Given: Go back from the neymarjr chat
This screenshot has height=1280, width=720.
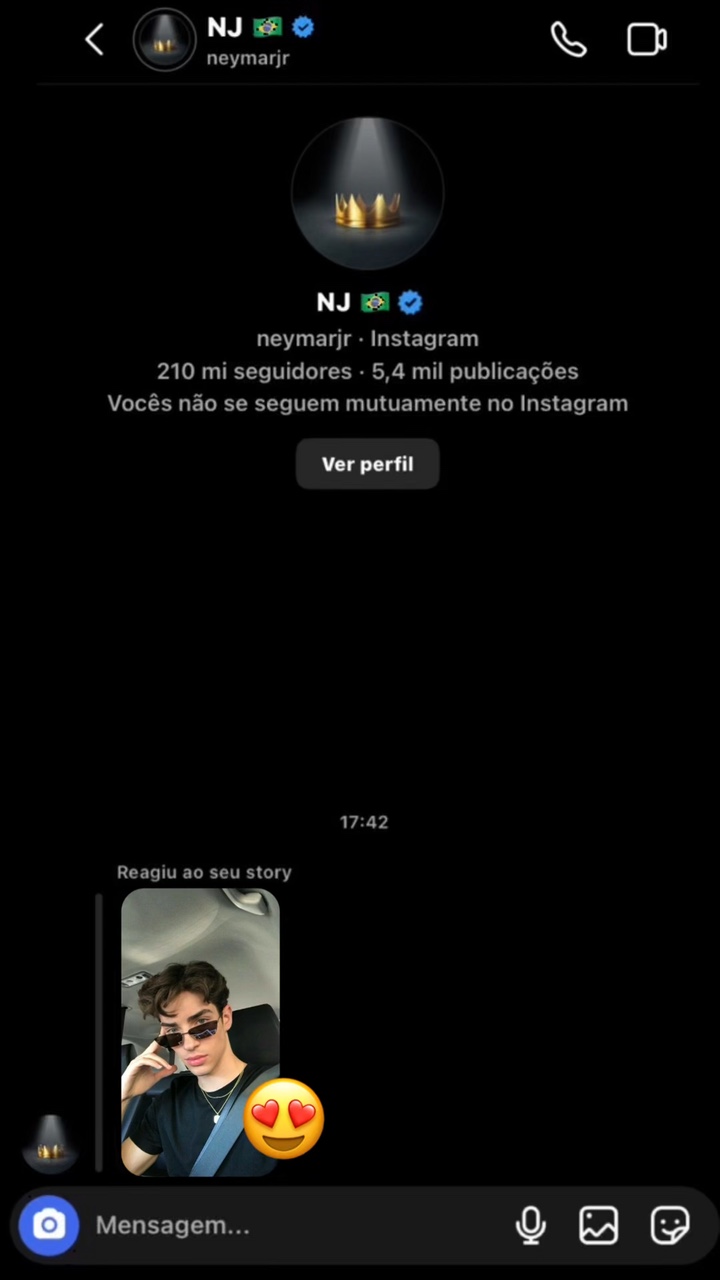Looking at the screenshot, I should click(x=94, y=40).
